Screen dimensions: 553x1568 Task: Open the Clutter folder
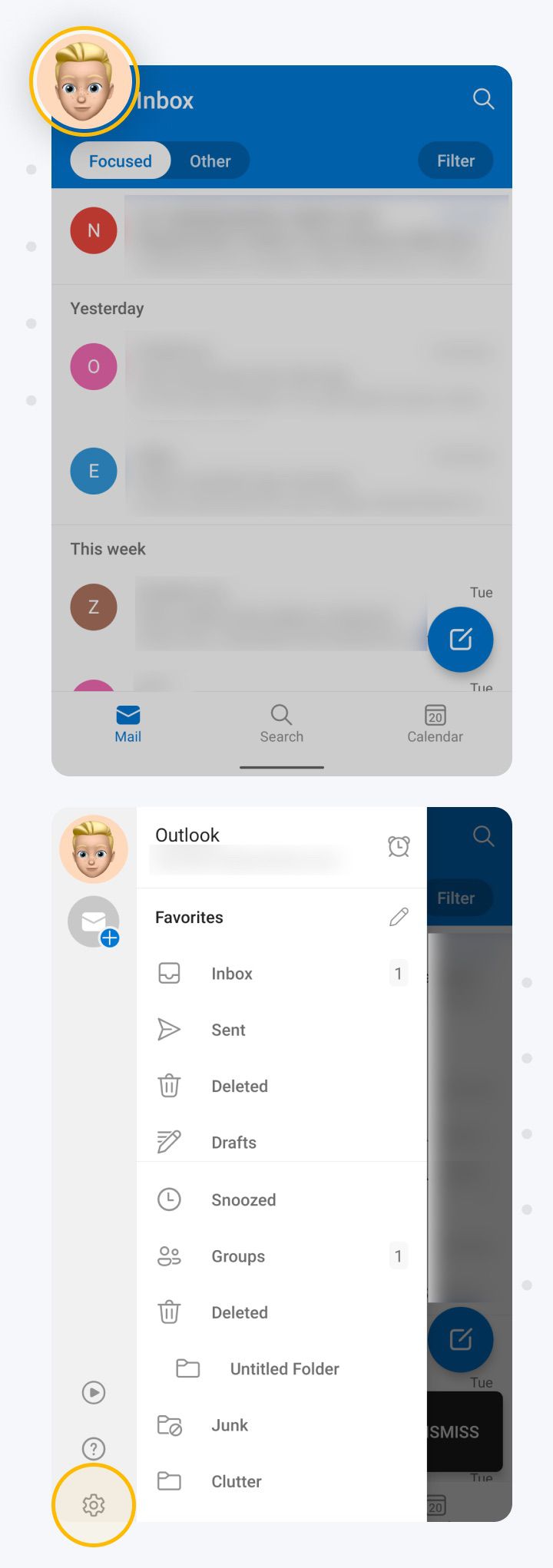pos(236,1481)
